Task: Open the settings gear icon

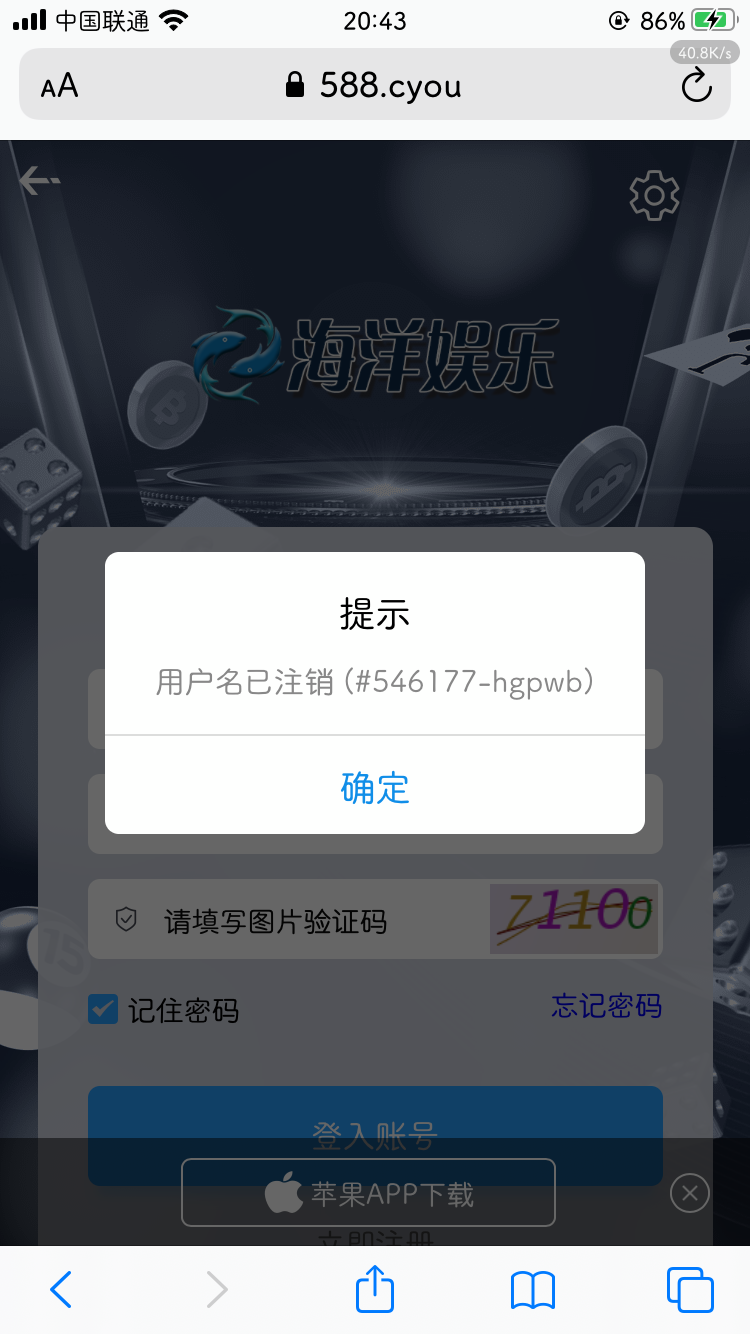Action: pos(654,195)
